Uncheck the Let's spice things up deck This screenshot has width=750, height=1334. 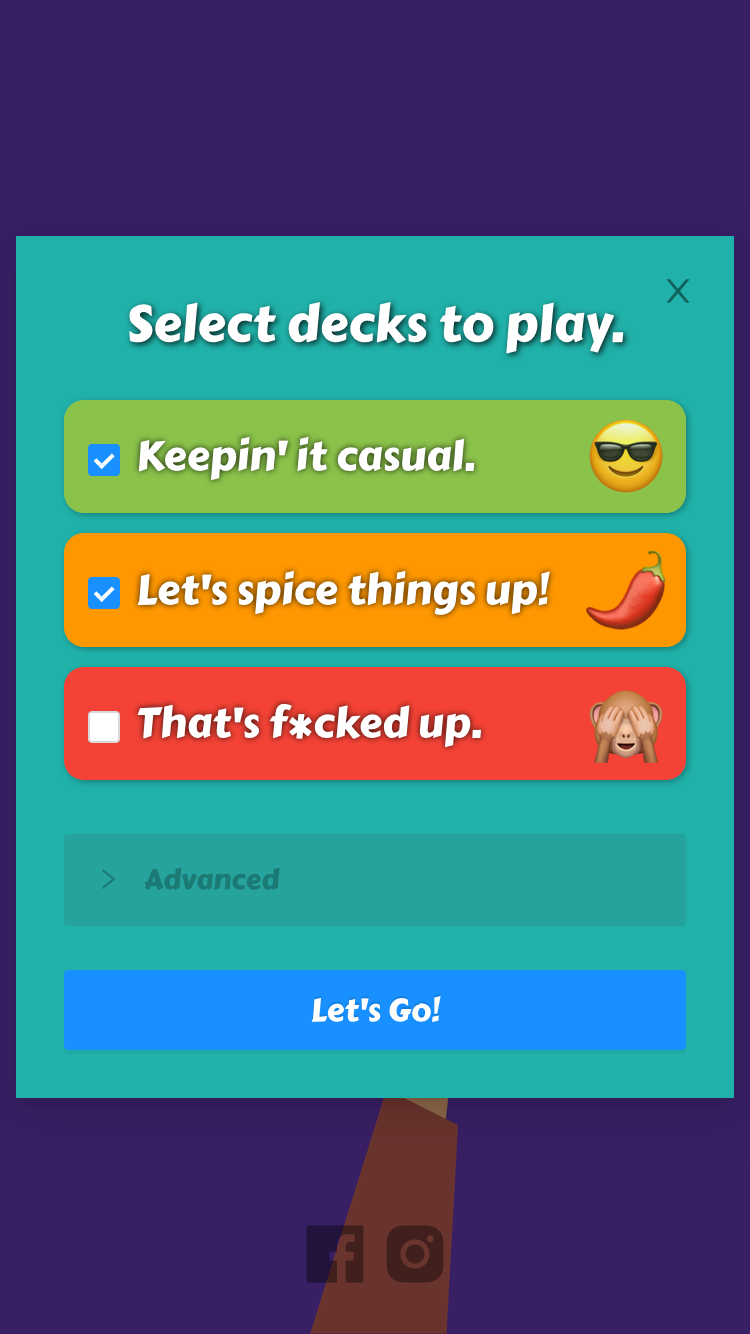104,593
